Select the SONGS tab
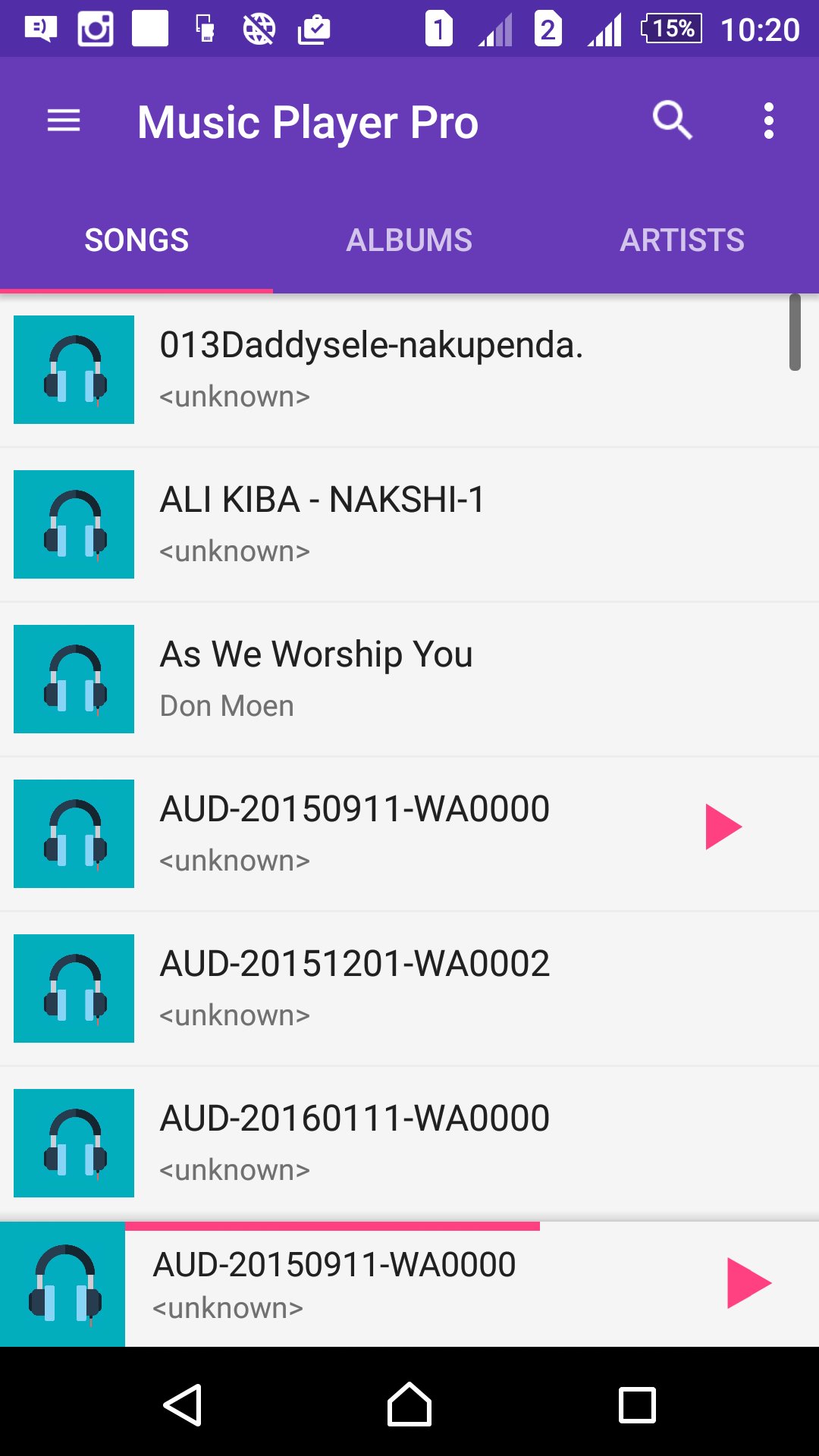The image size is (819, 1456). click(136, 239)
